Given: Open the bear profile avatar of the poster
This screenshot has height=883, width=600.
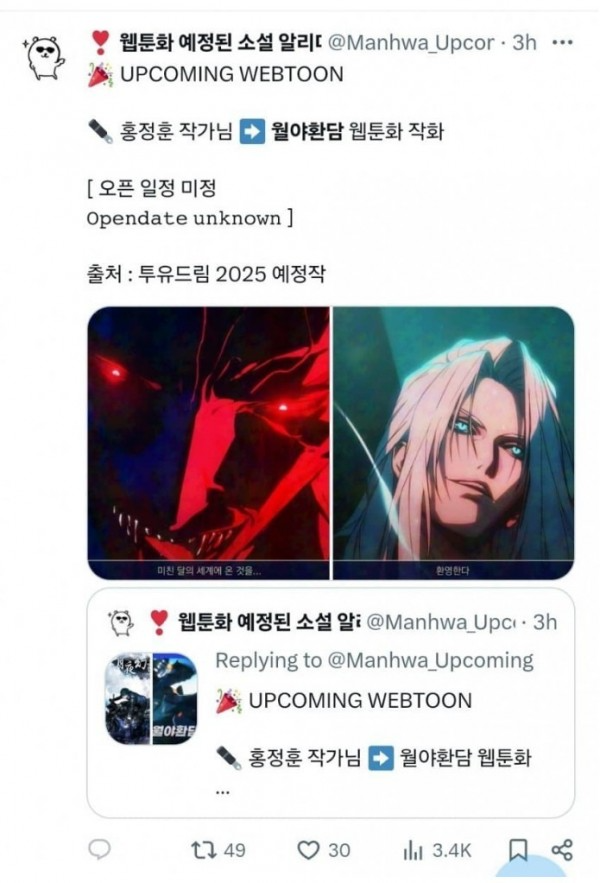Looking at the screenshot, I should tap(42, 58).
